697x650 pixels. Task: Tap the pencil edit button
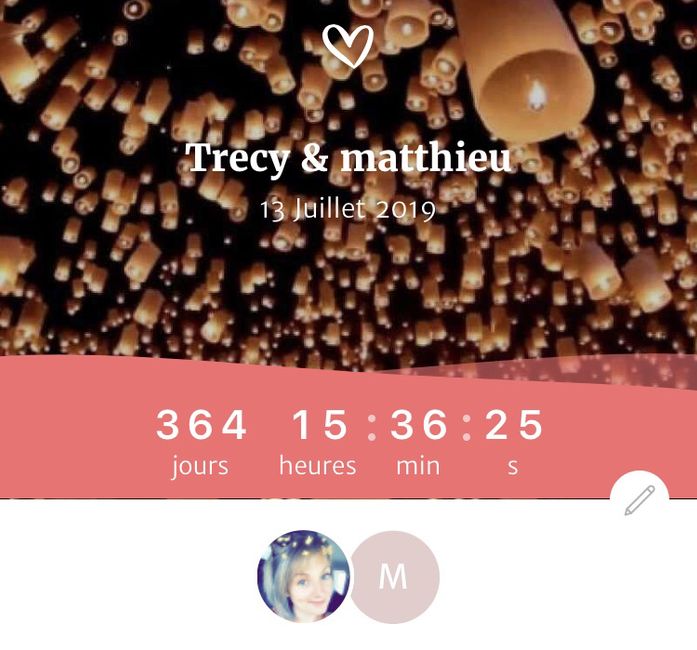click(639, 499)
